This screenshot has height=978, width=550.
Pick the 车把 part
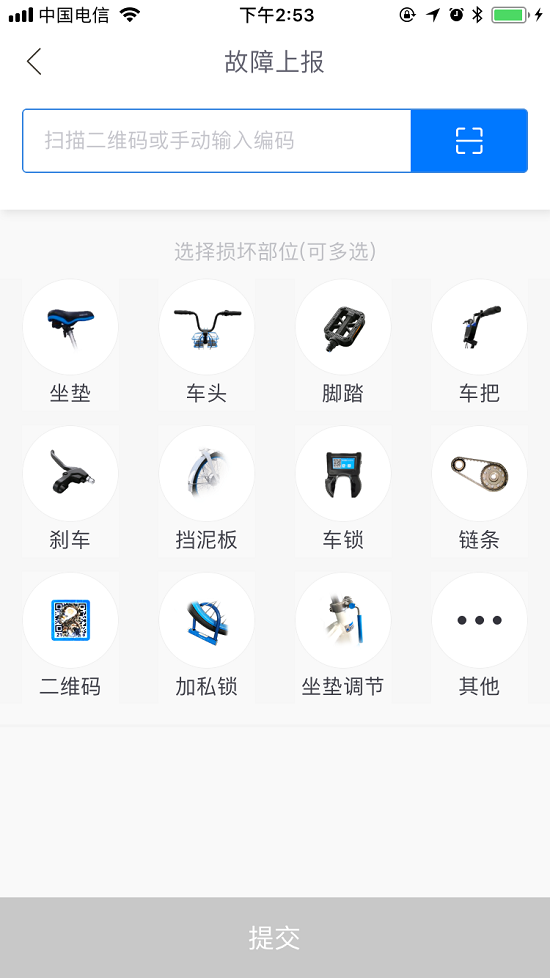(x=479, y=344)
